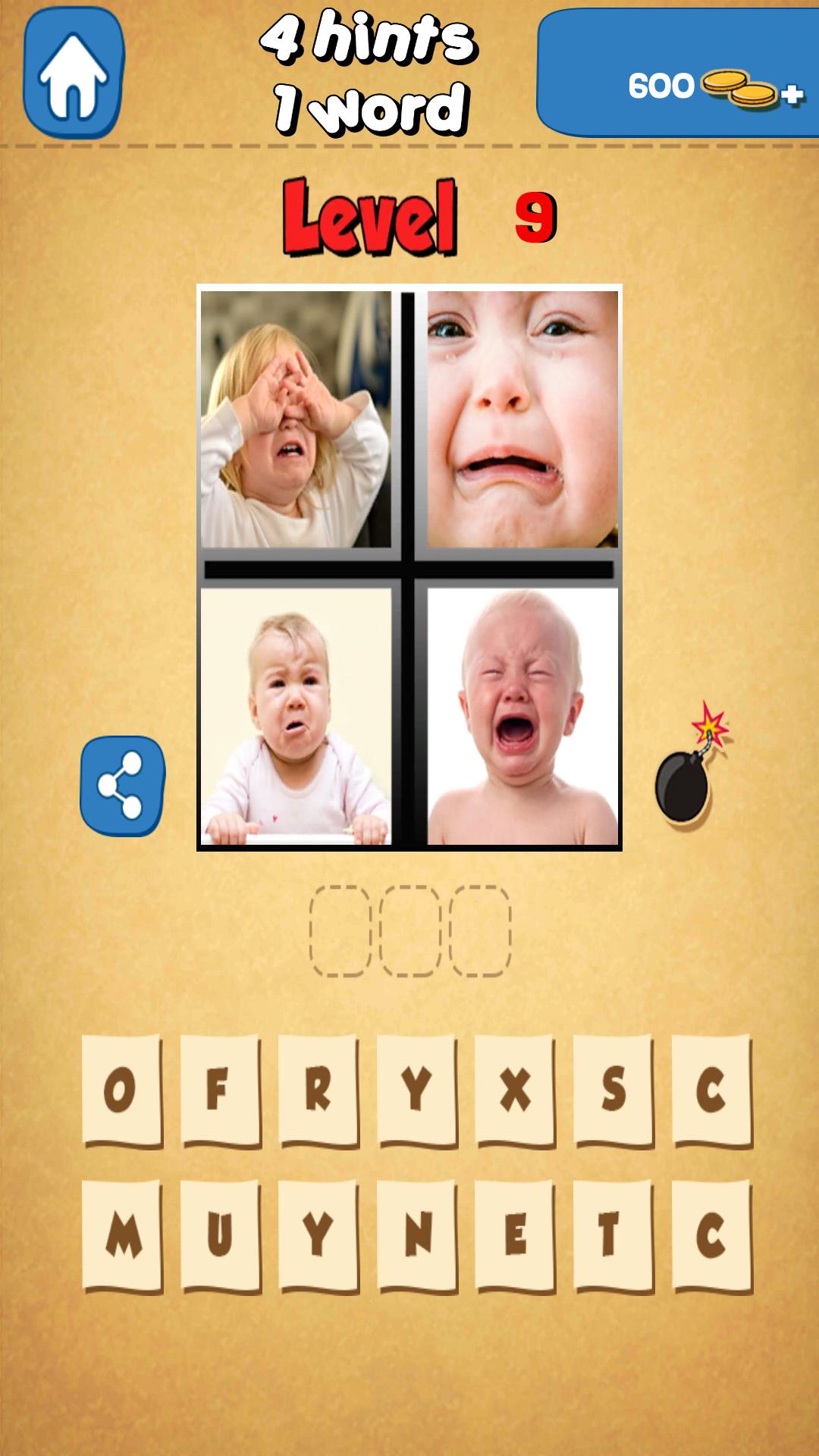
Task: Select the letter S tile
Action: tap(613, 1090)
